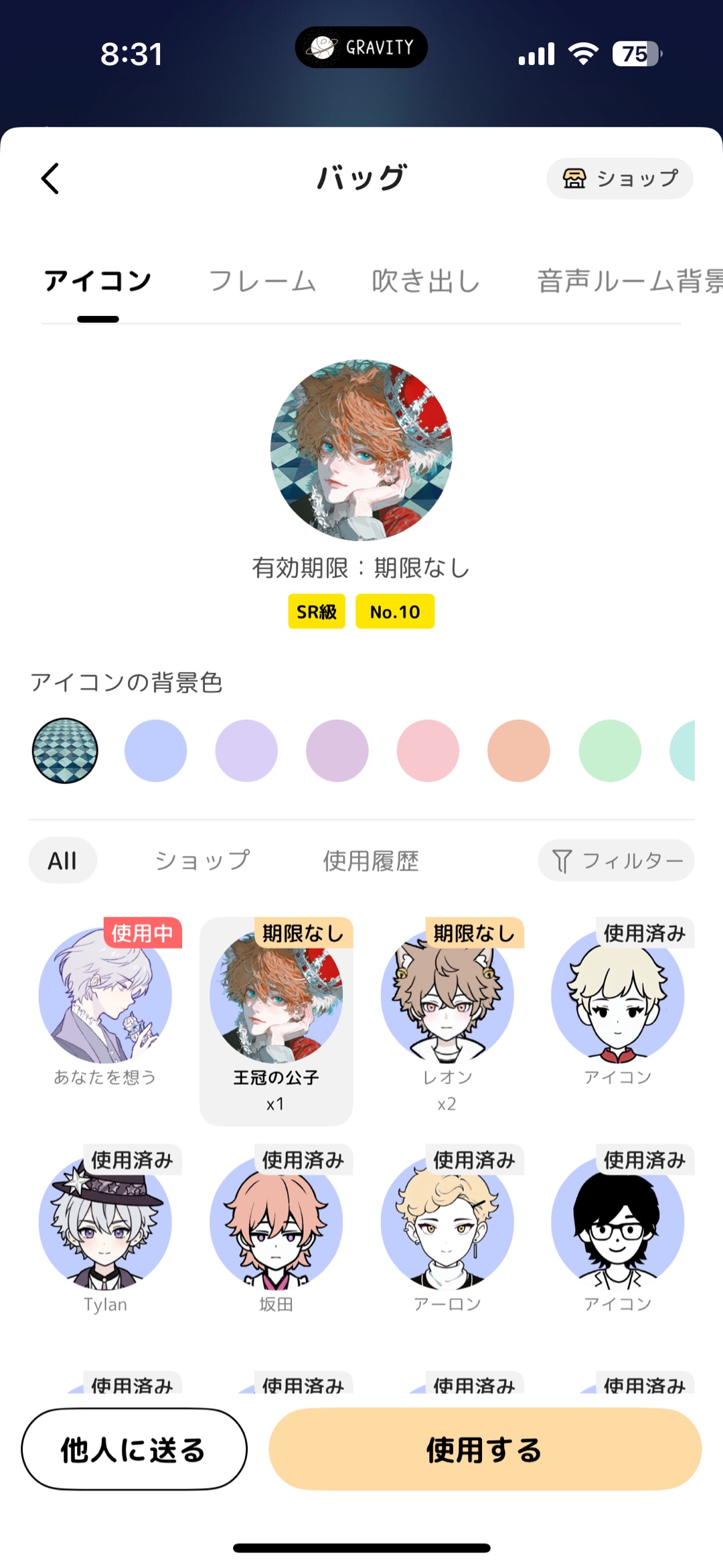Open the 音声ルーム背景 tab
The height and width of the screenshot is (1568, 723).
tap(623, 281)
